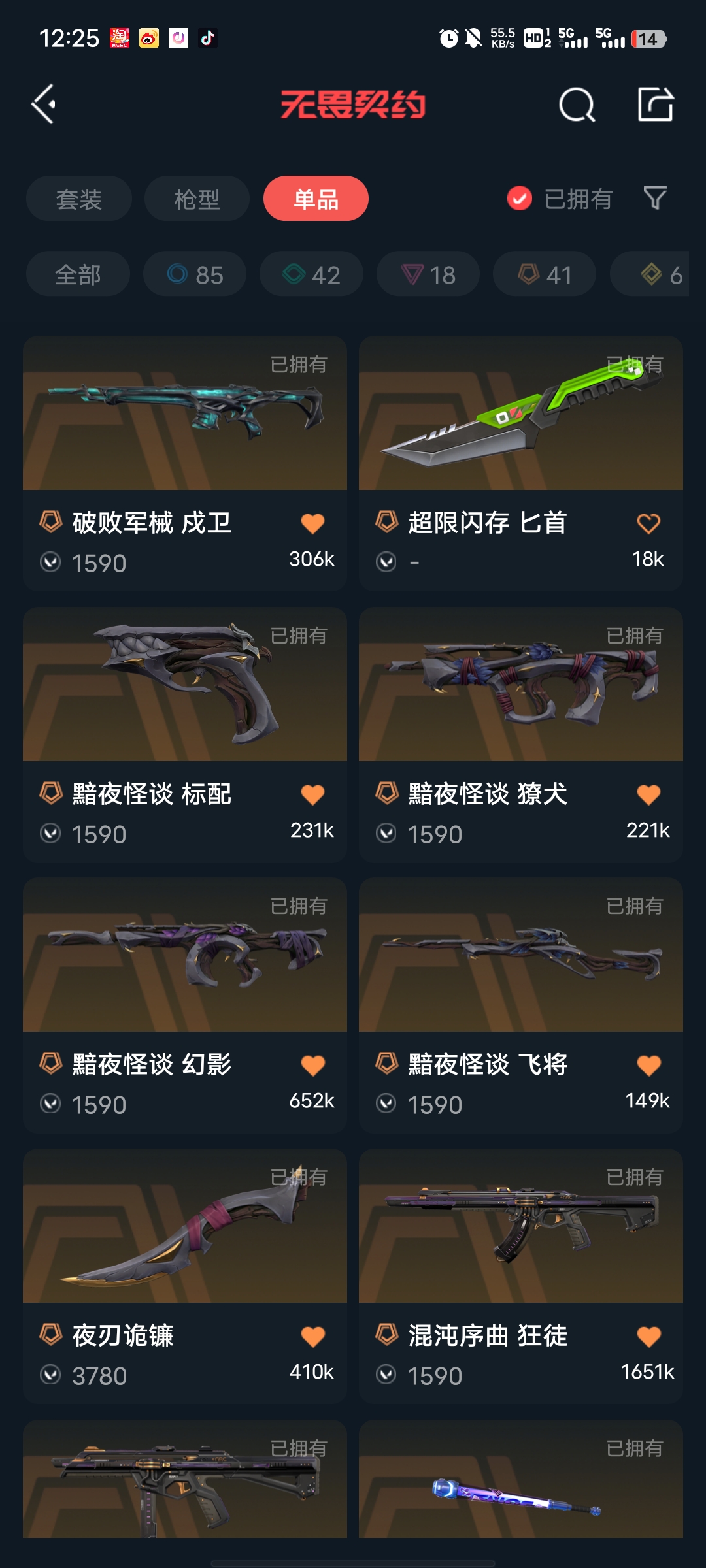This screenshot has width=706, height=1568.
Task: Switch to the 套装 tab
Action: [79, 199]
